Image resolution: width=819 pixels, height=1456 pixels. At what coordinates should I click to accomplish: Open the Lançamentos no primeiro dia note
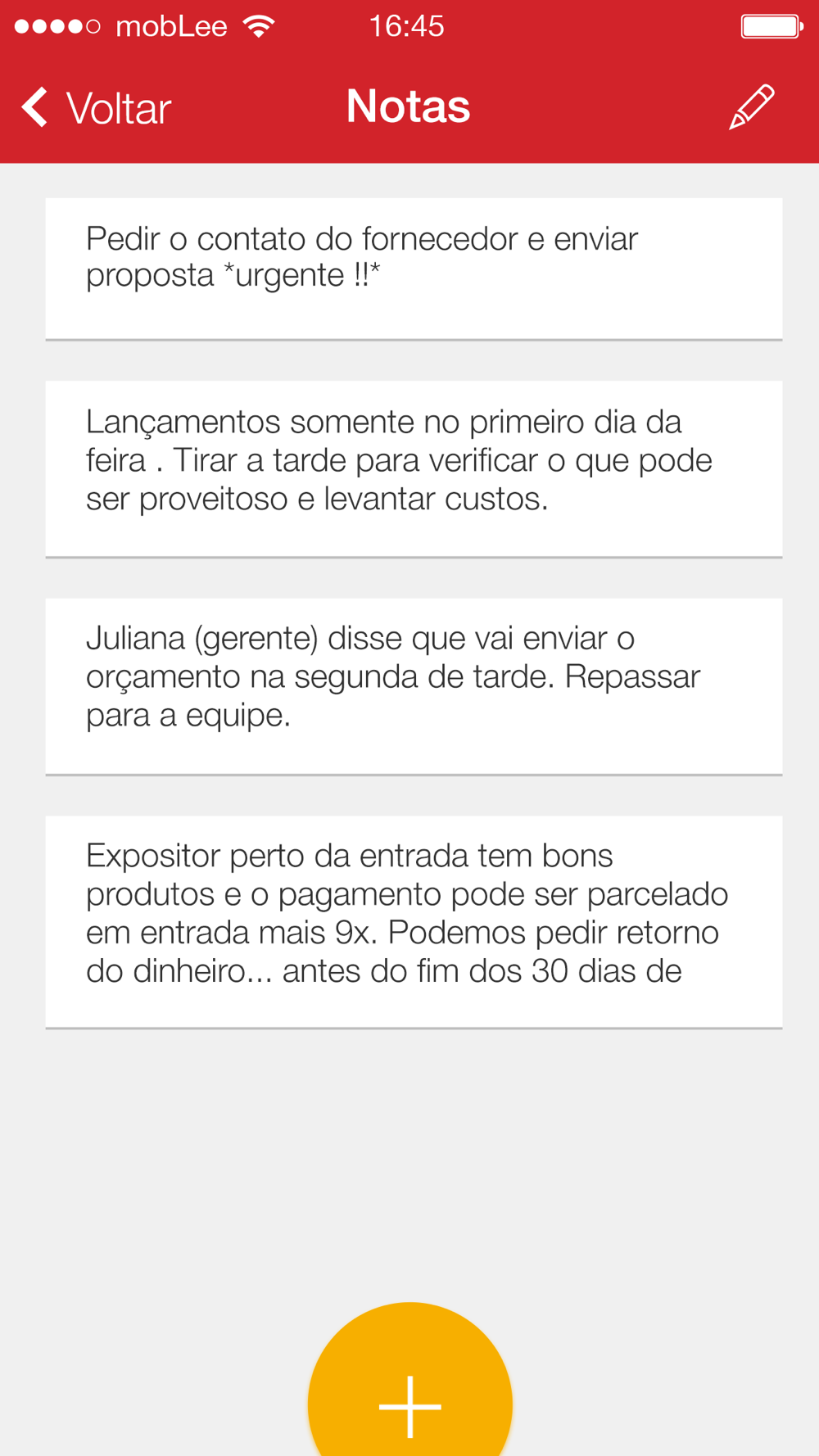(414, 469)
